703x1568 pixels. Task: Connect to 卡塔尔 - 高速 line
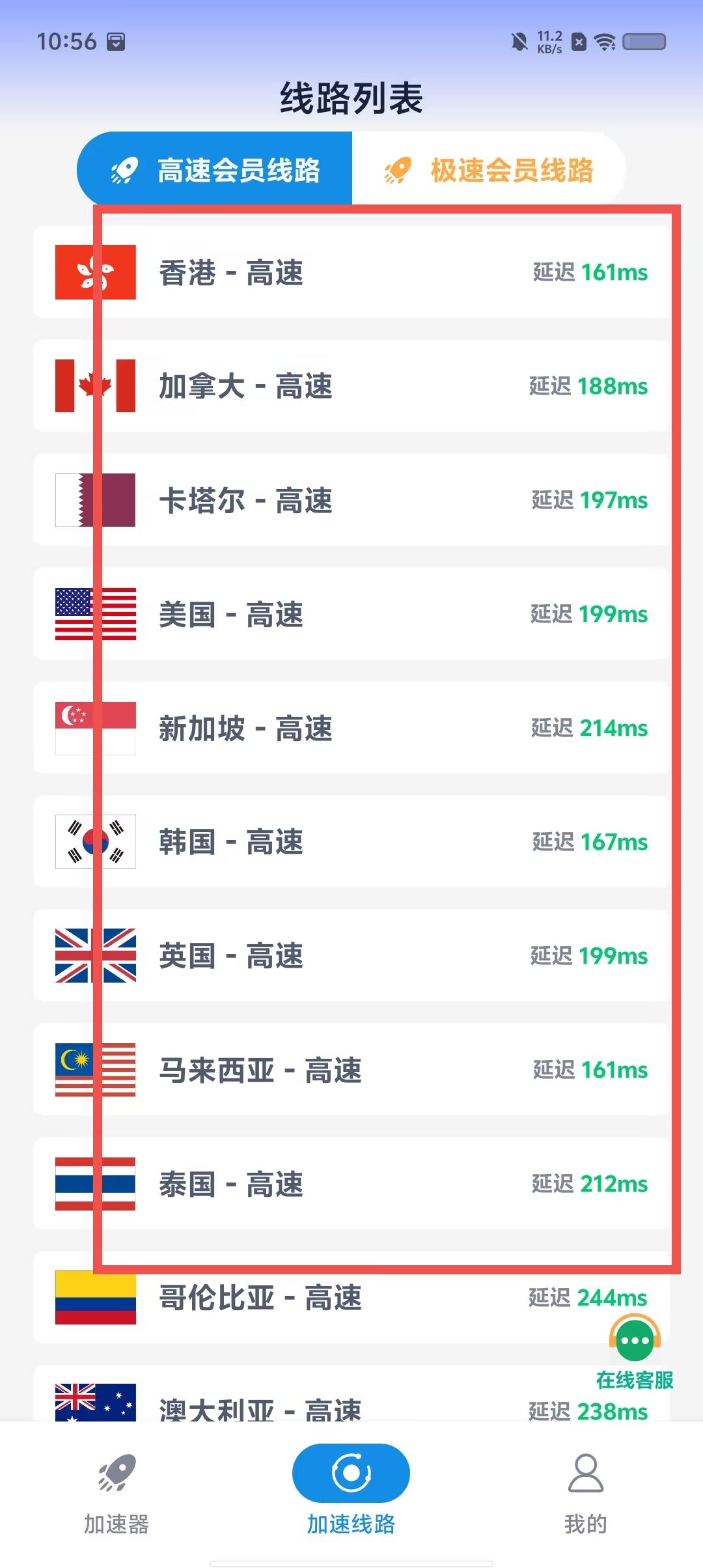pyautogui.click(x=351, y=500)
